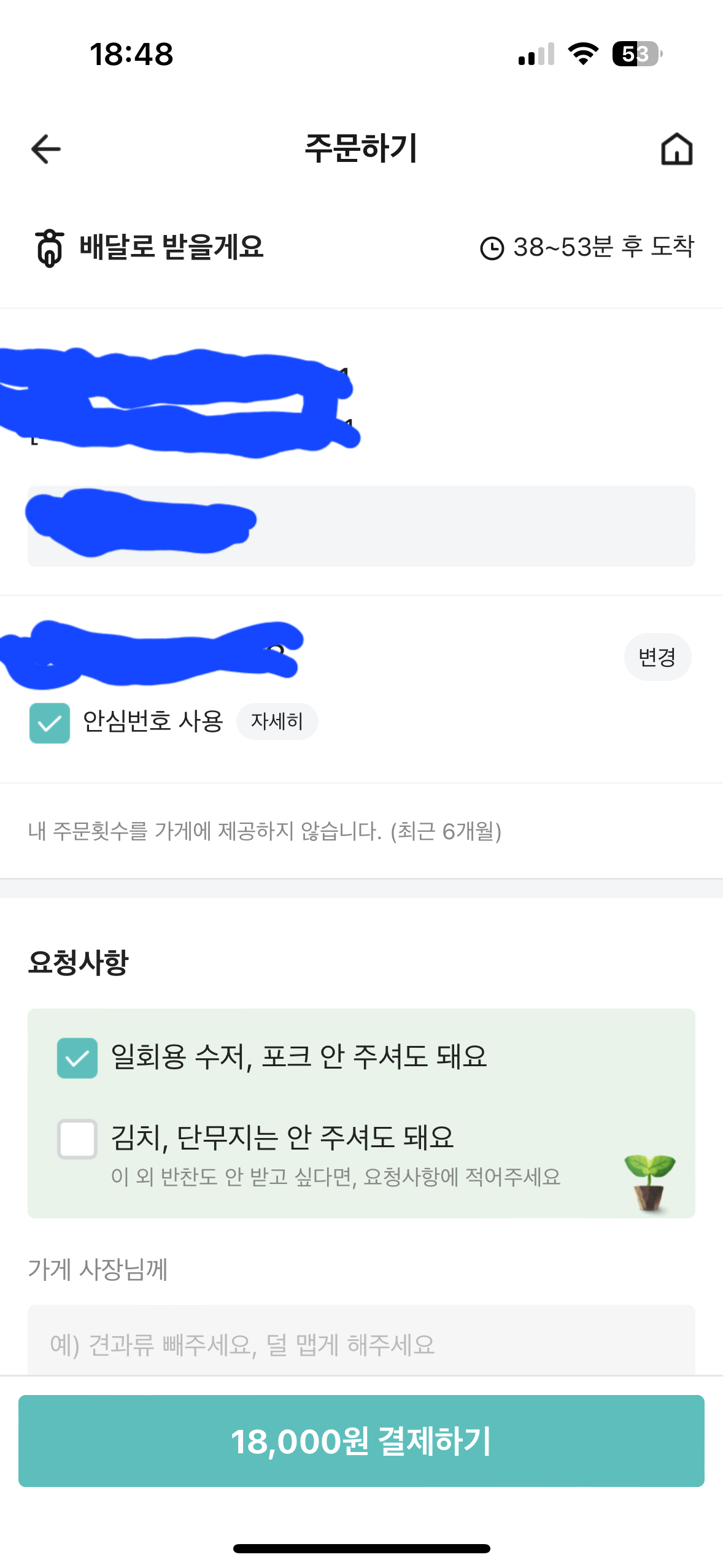Open the home icon
Image resolution: width=723 pixels, height=1568 pixels.
pos(676,149)
